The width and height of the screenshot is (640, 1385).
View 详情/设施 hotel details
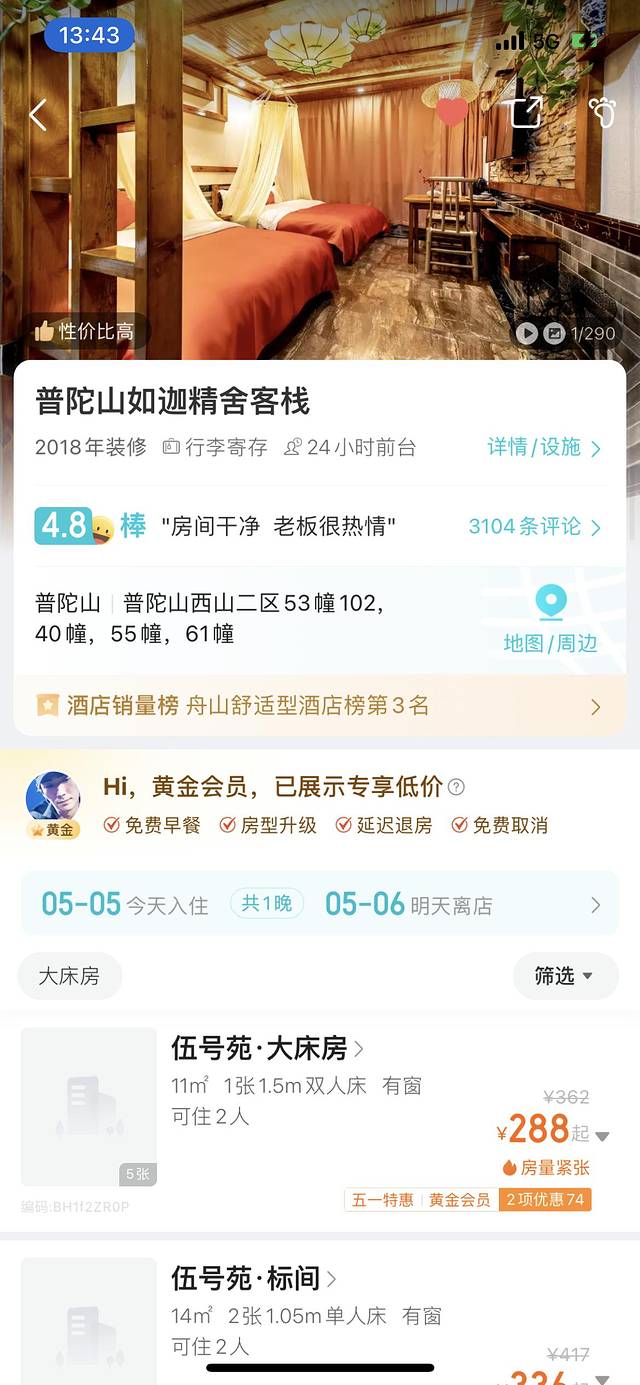[x=544, y=447]
